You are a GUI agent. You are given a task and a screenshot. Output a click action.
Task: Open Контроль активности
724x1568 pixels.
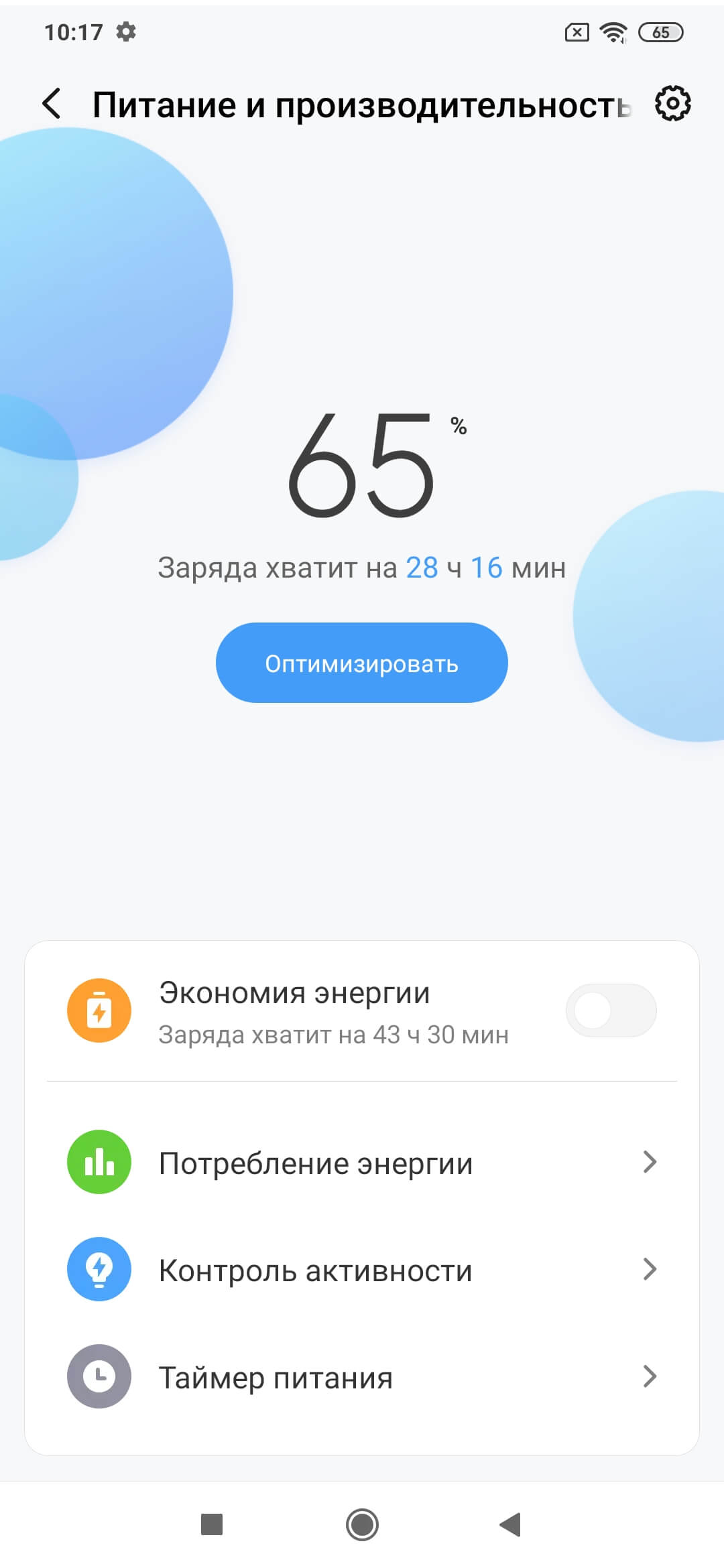coord(362,1270)
